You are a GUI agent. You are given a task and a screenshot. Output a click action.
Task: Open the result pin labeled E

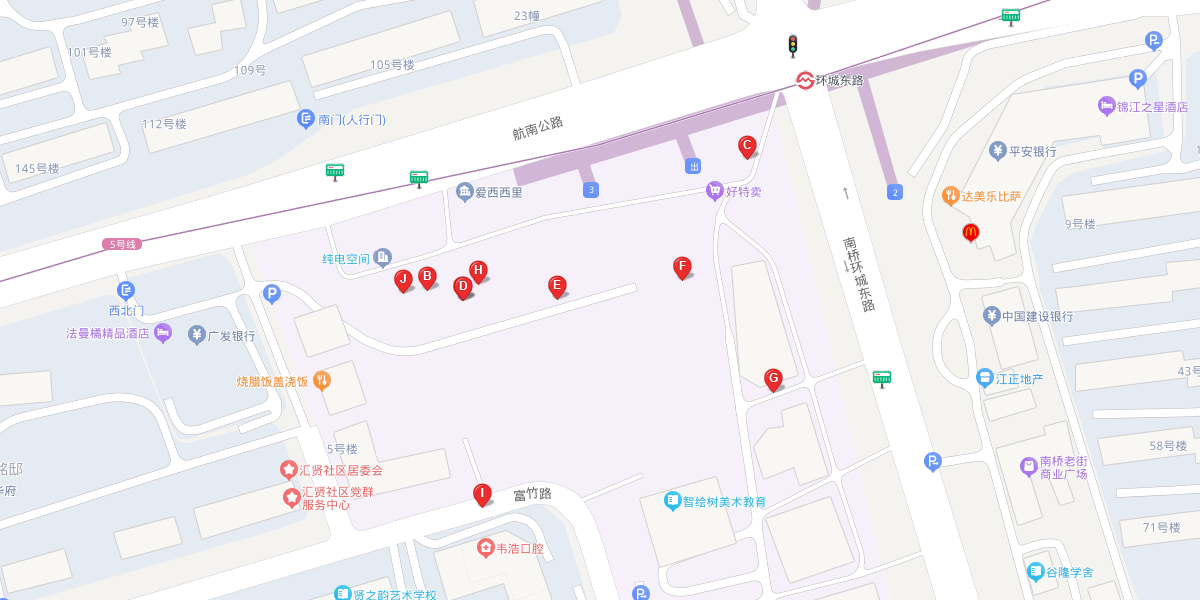point(557,286)
